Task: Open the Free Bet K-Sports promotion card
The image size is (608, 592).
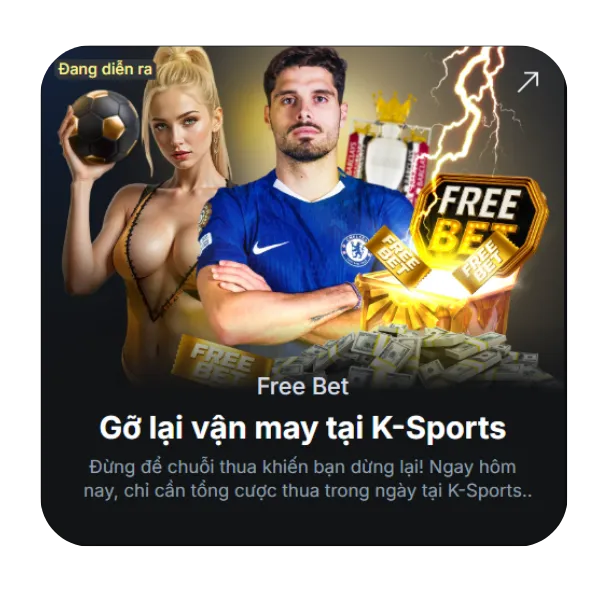Action: click(x=303, y=428)
